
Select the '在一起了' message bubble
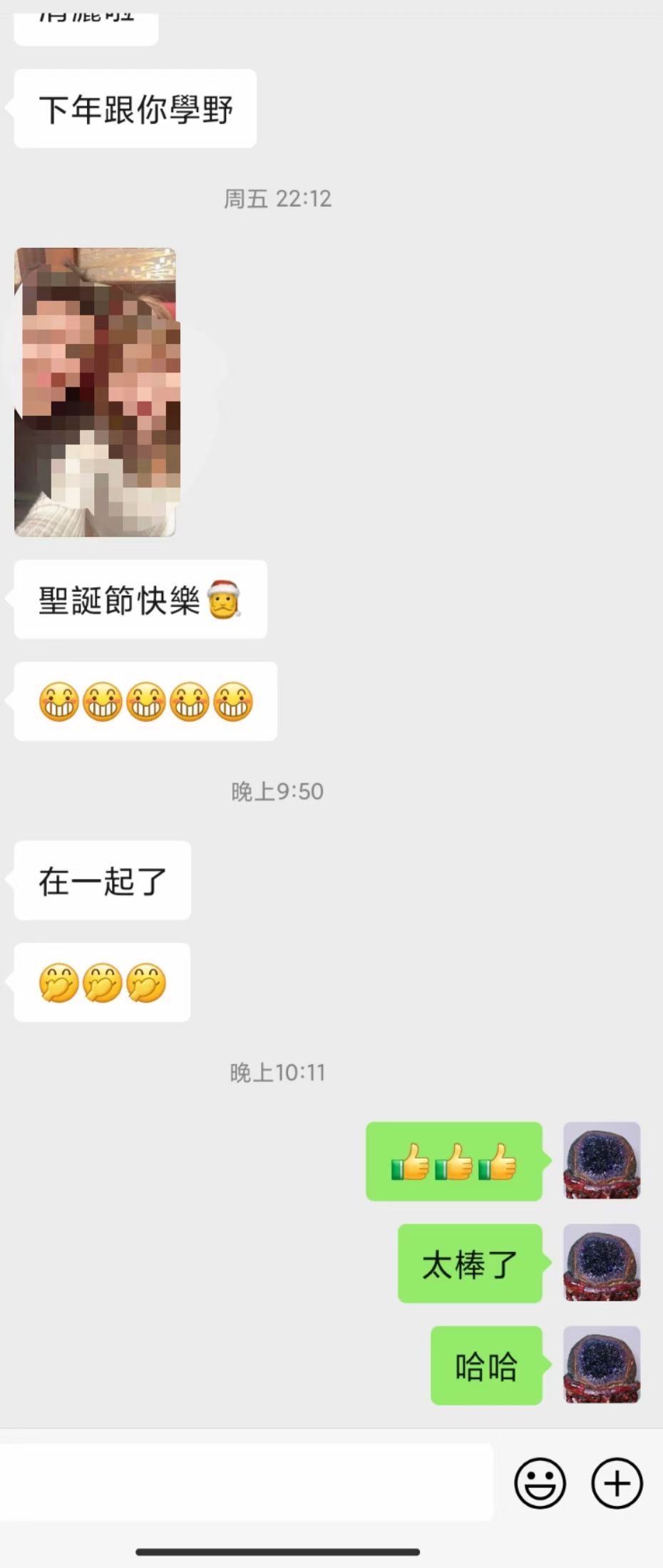[101, 882]
